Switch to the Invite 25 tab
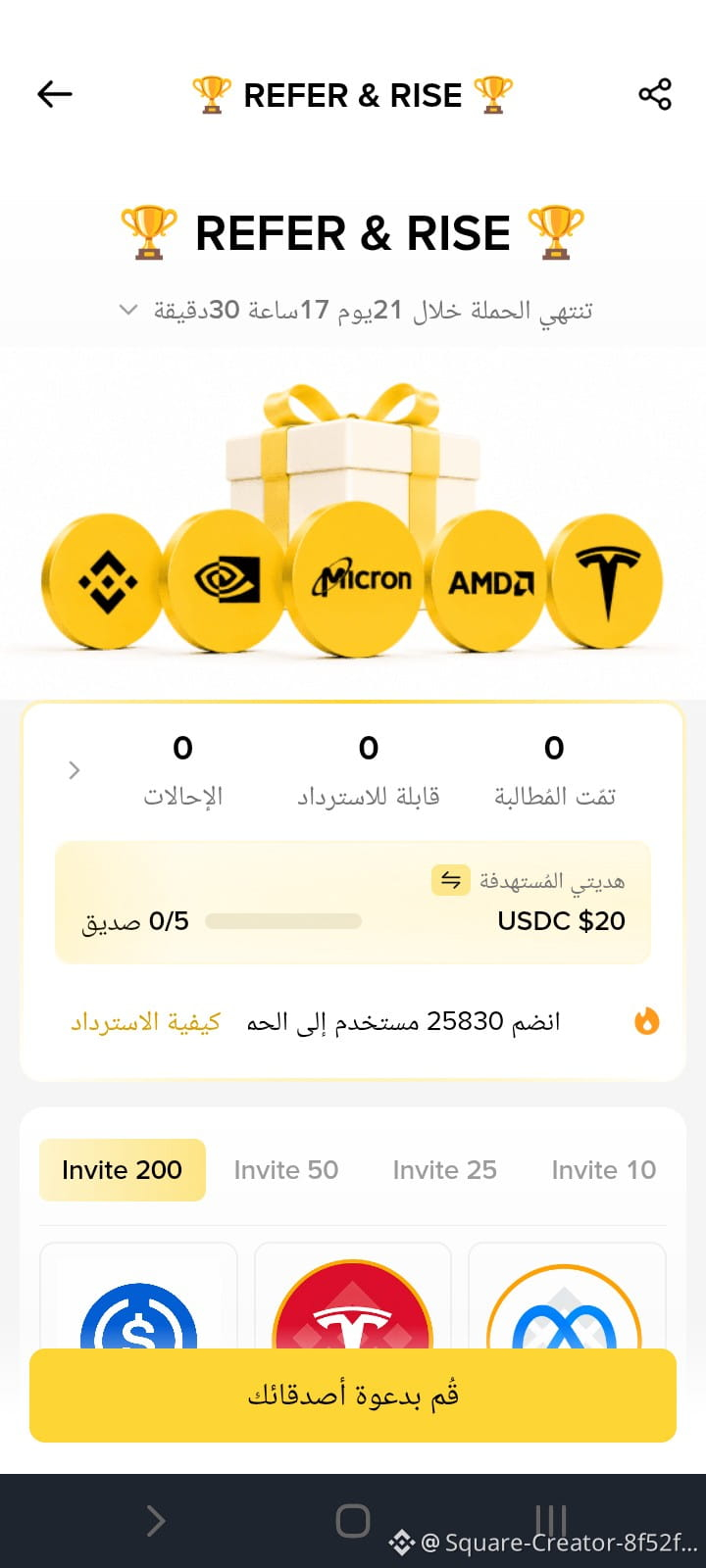 click(x=445, y=1170)
